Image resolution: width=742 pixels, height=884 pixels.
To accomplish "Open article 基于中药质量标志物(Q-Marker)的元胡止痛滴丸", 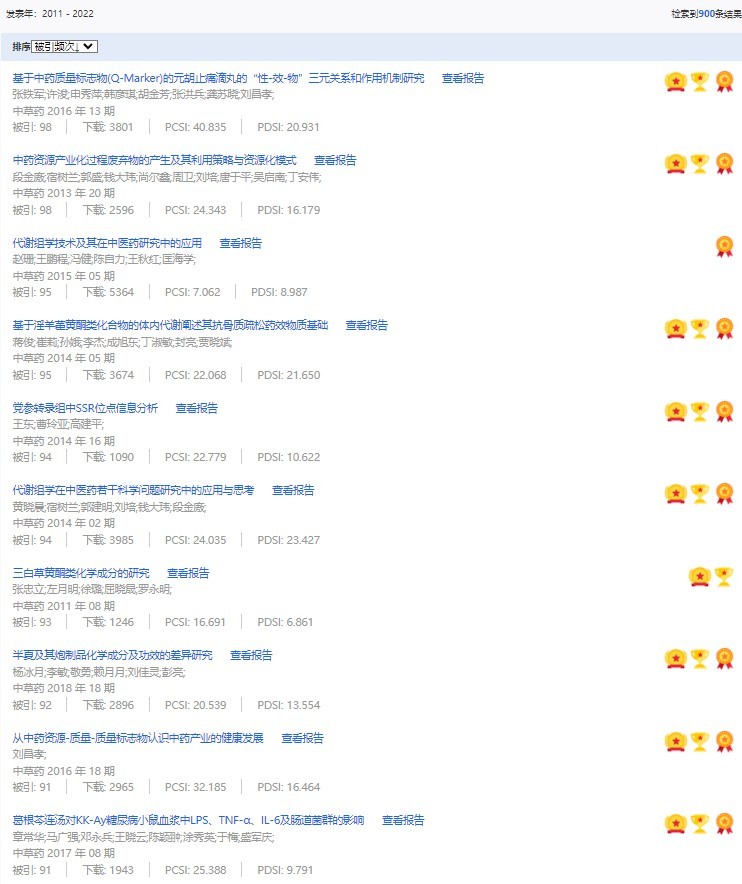I will click(218, 78).
